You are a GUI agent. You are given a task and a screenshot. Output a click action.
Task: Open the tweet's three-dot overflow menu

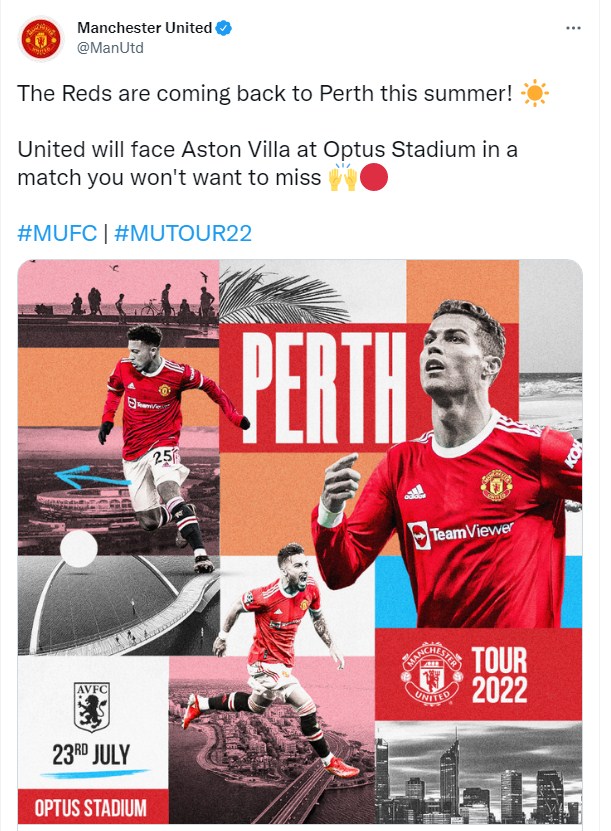tap(573, 28)
